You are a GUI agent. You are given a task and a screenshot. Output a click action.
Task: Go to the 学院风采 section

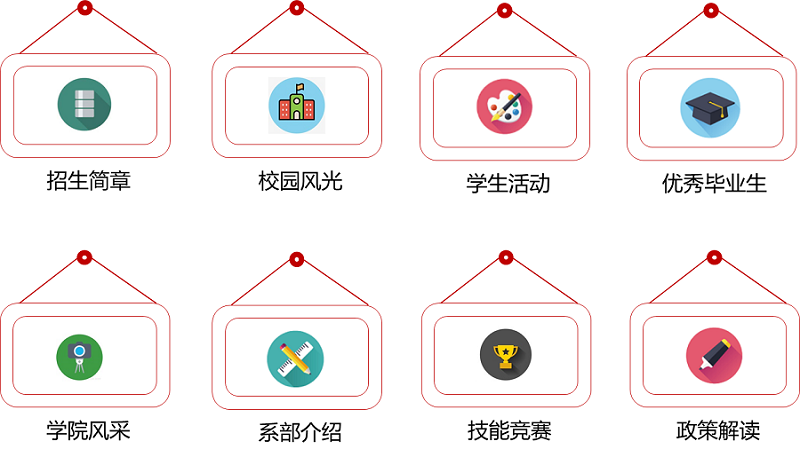click(x=80, y=354)
